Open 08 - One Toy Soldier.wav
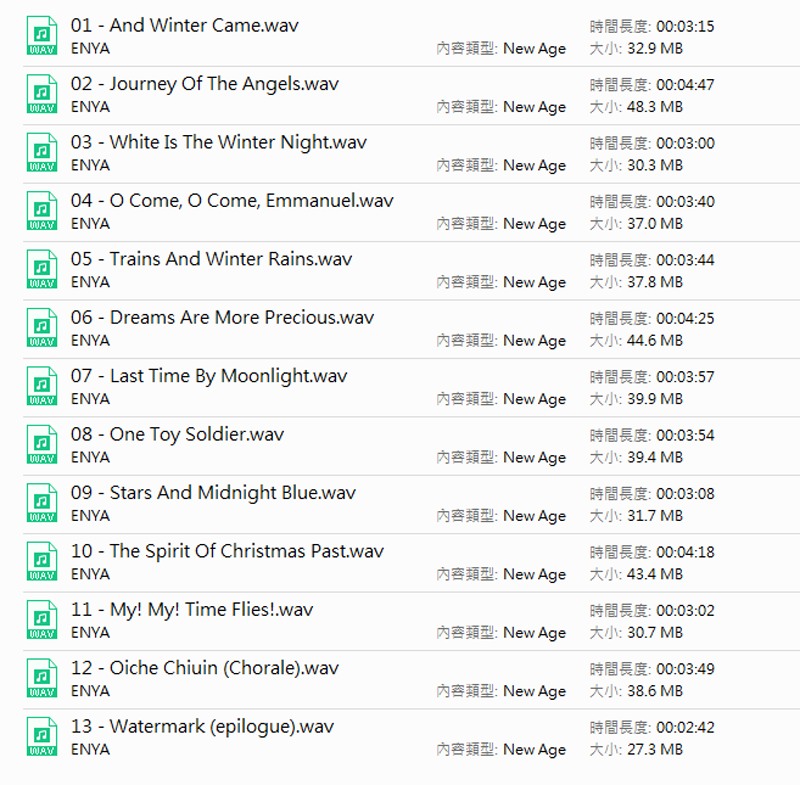The image size is (800, 785). pyautogui.click(x=177, y=434)
